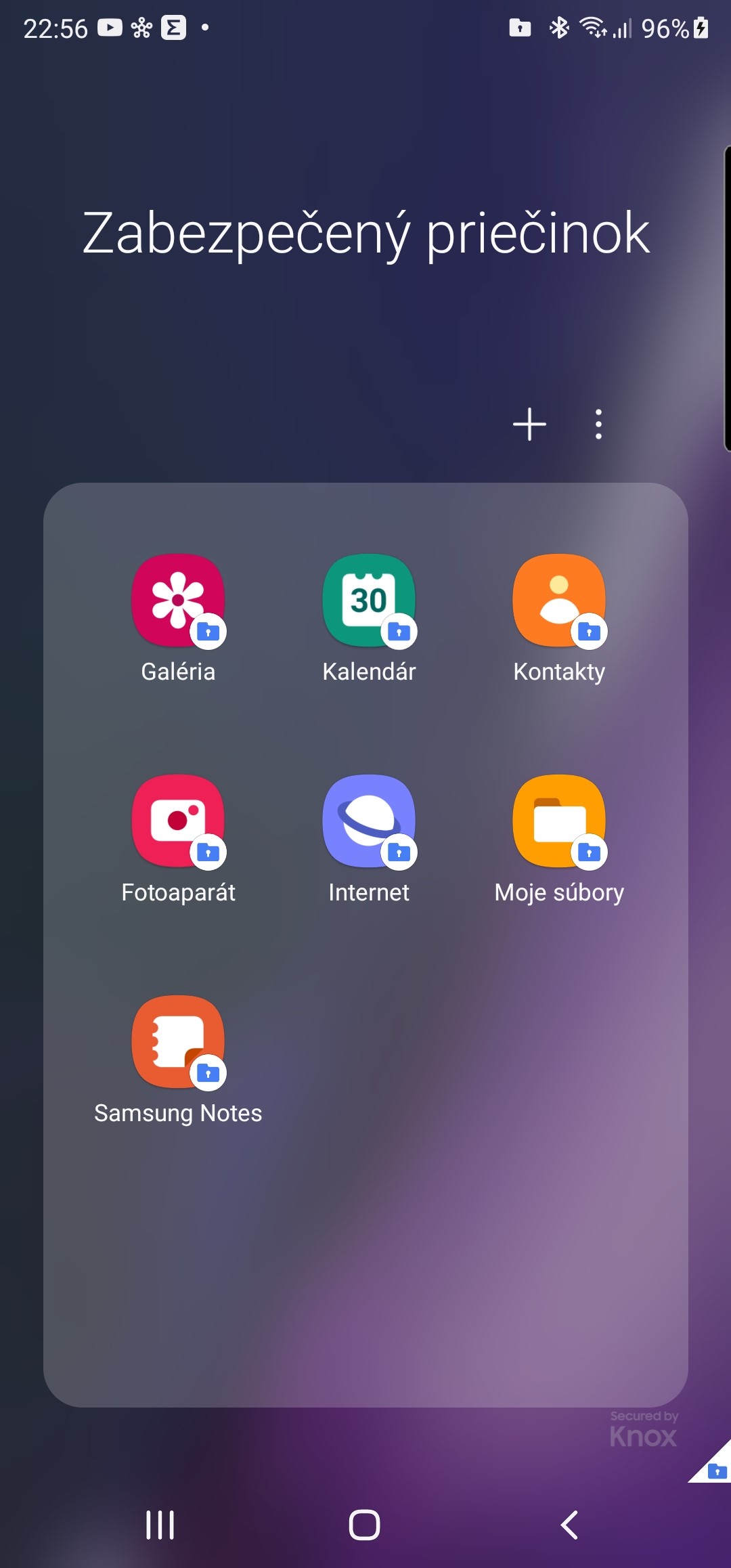The width and height of the screenshot is (731, 1568).
Task: Show recent apps from navigation bar
Action: point(160,1525)
